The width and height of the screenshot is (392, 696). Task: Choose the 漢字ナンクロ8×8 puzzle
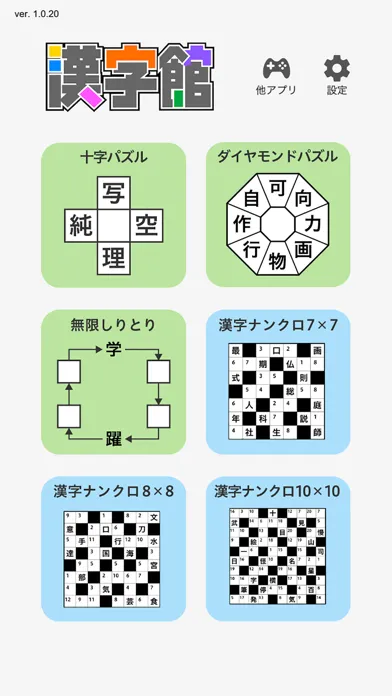[x=114, y=549]
